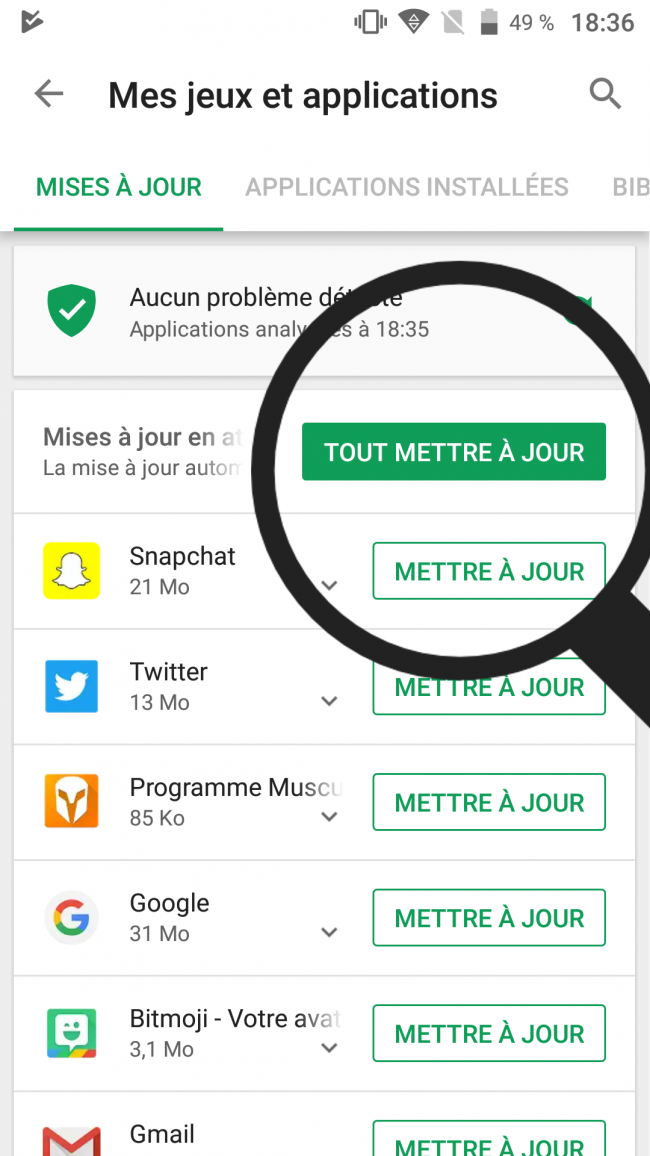
Task: Expand Bitmoji update details chevron
Action: pyautogui.click(x=329, y=1048)
